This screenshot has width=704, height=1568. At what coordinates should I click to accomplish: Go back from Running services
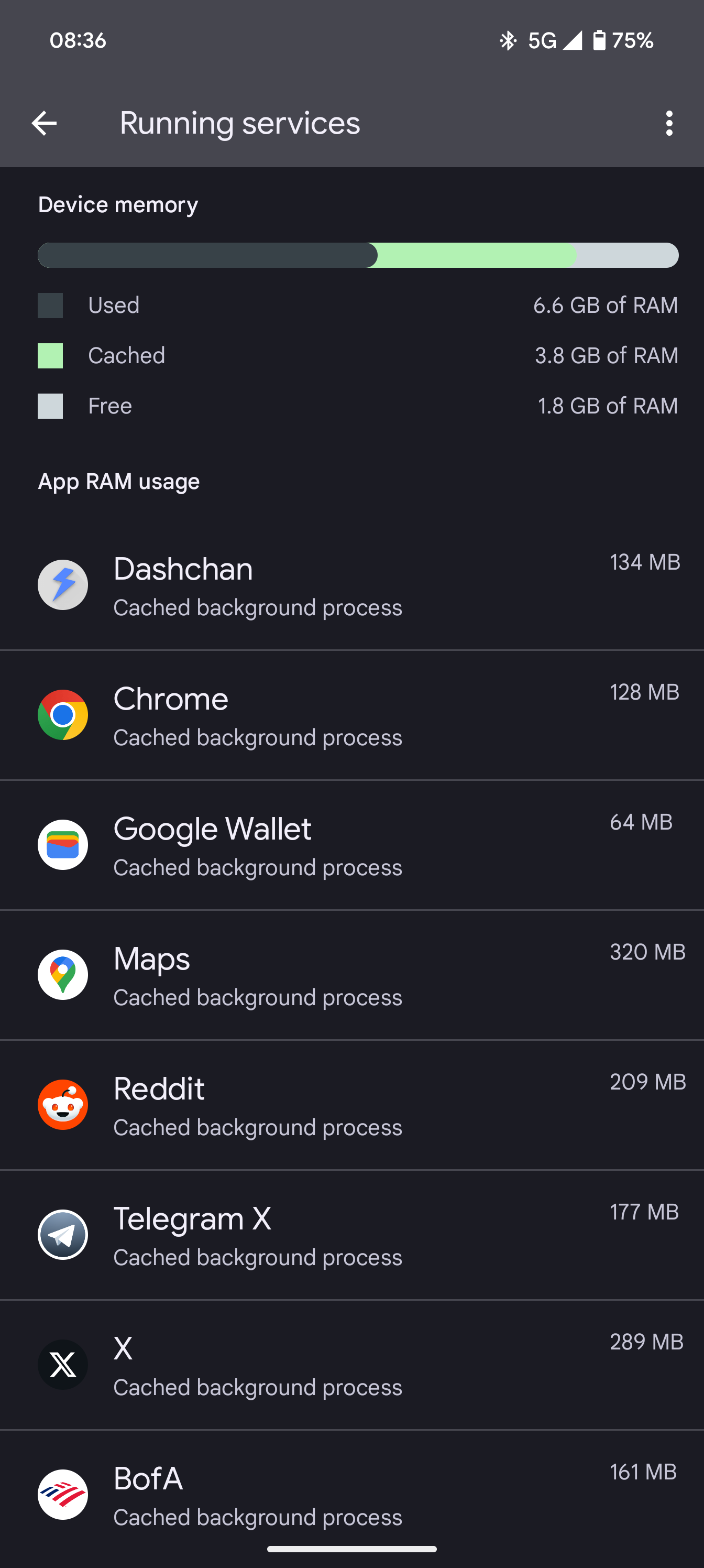coord(45,124)
